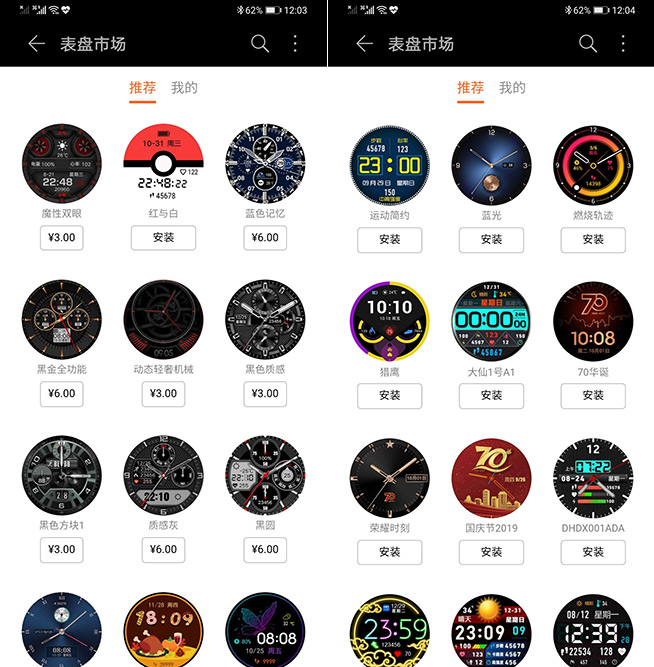Install the 荣耀时刻 watch face
The height and width of the screenshot is (667, 654).
pyautogui.click(x=389, y=551)
